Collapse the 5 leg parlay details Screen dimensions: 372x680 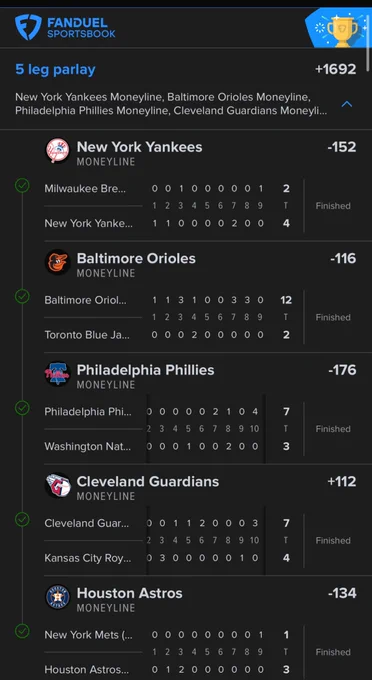click(346, 104)
